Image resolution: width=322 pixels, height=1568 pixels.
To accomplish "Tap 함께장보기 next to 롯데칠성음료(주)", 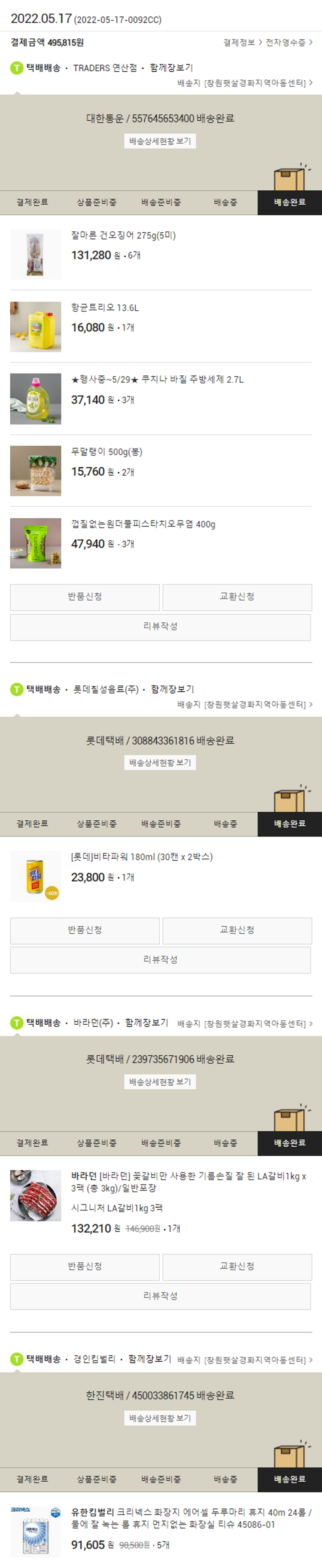I will pos(172,689).
